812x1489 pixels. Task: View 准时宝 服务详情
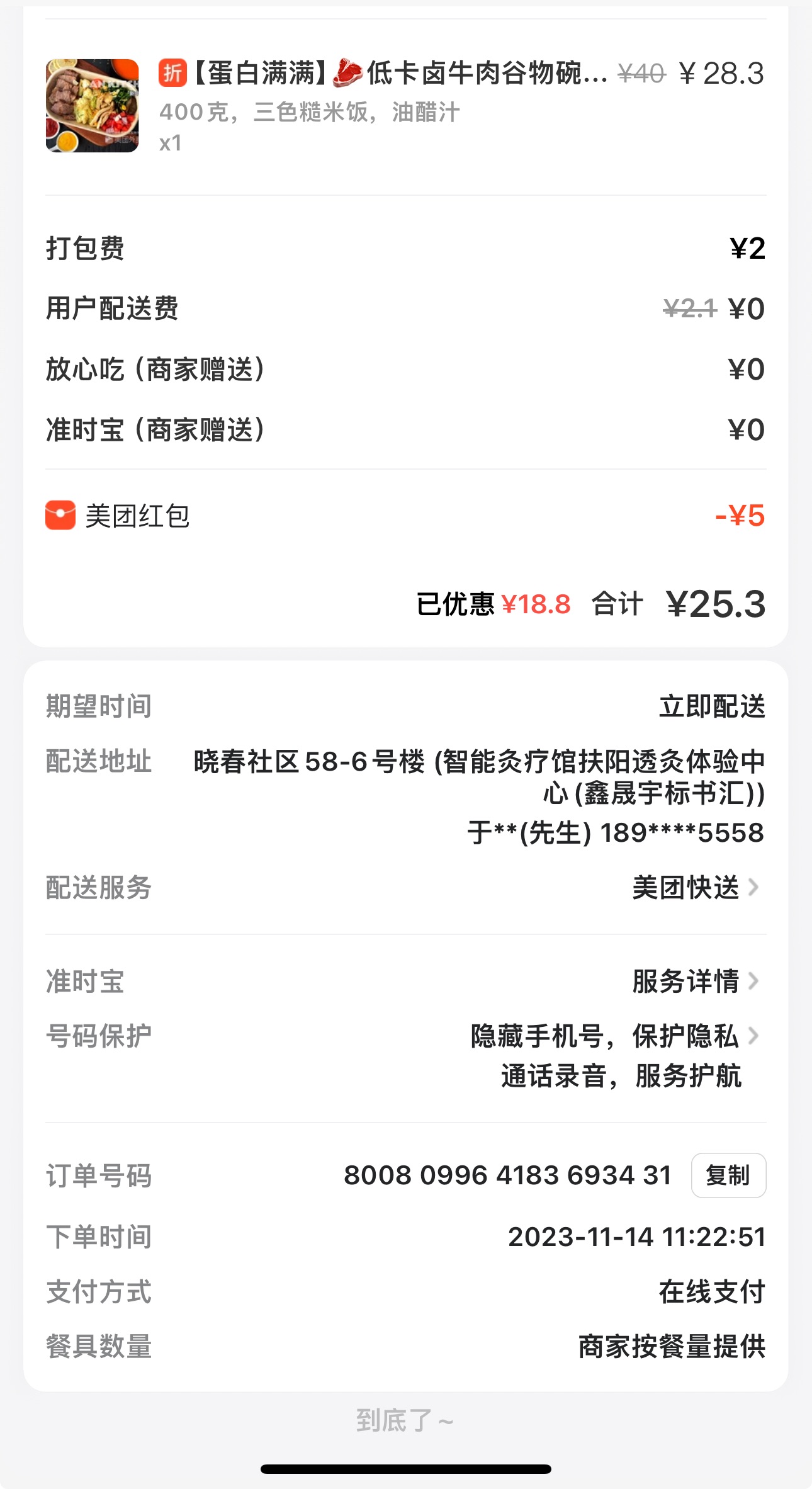[695, 981]
